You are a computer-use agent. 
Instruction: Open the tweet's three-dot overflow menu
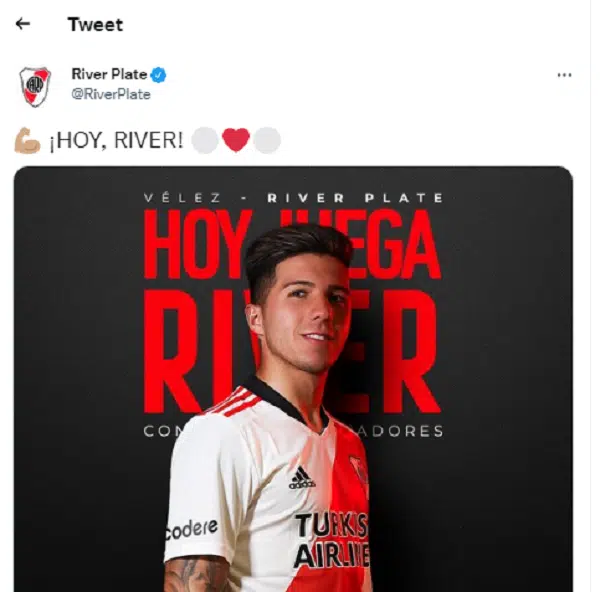tap(565, 76)
